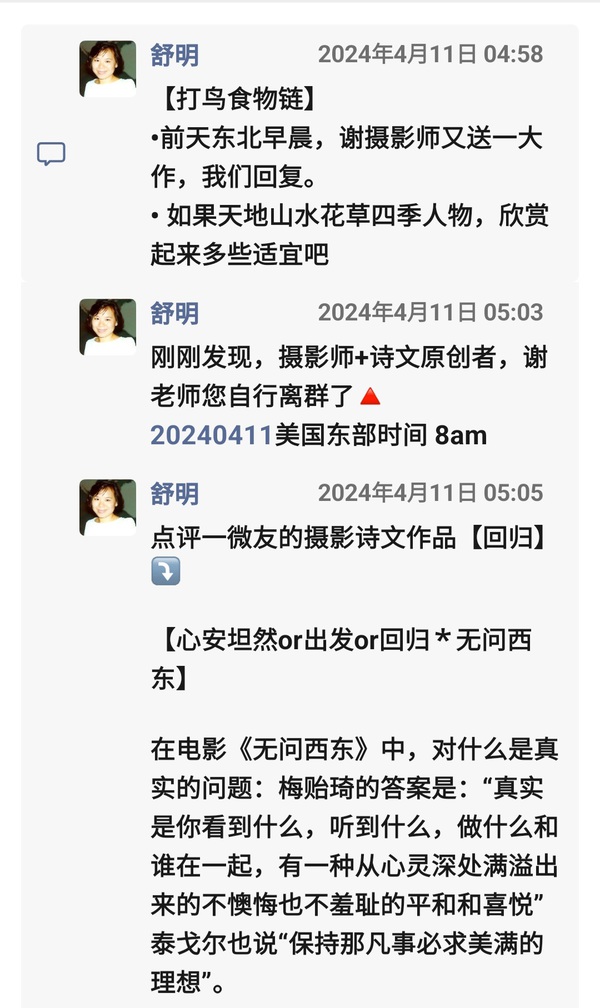Screen dimensions: 600x1008
Task: Open the blue 20240411 link
Action: tap(211, 436)
